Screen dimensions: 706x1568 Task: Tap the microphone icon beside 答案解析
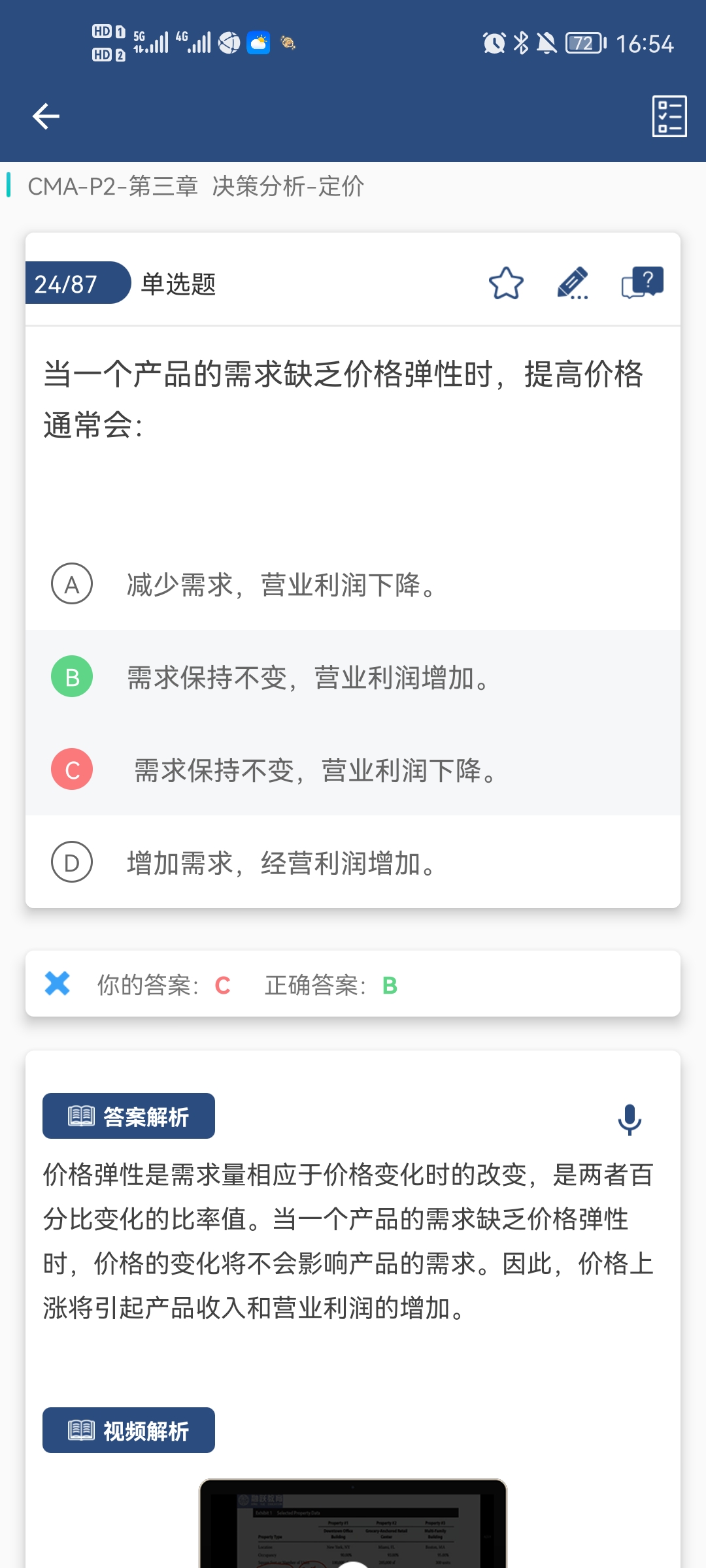[x=630, y=1120]
